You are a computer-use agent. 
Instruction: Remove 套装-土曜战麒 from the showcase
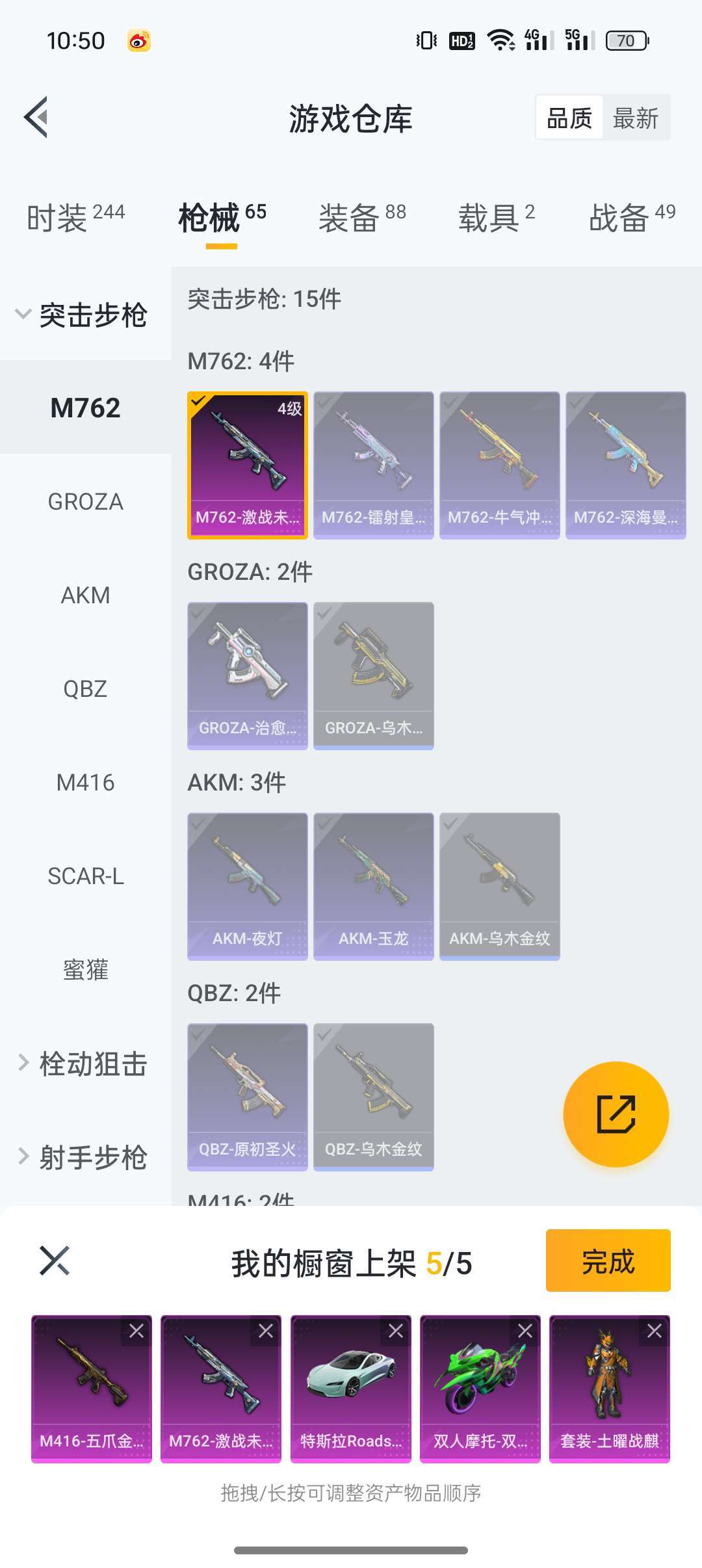[x=655, y=1331]
